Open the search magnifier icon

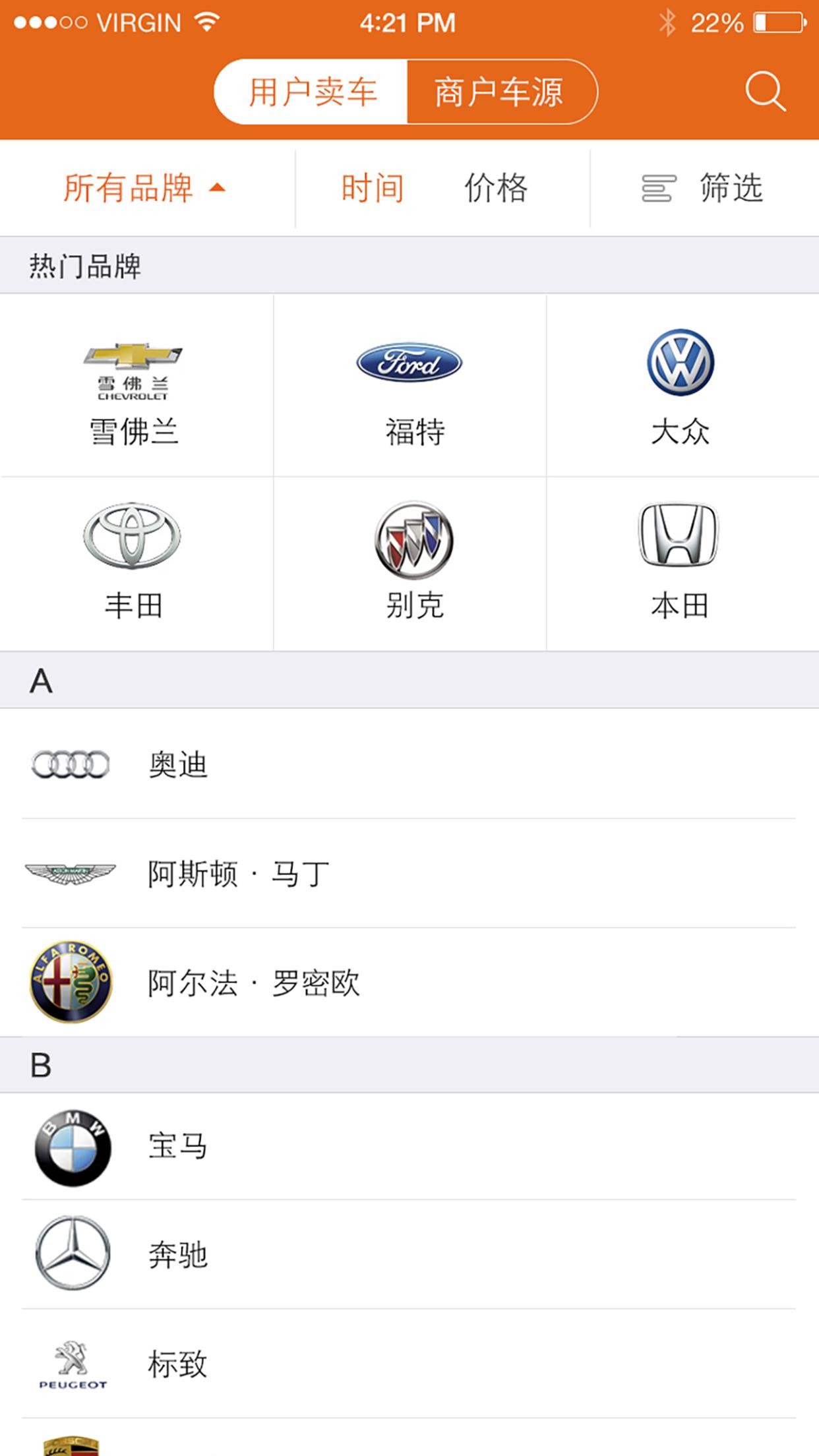point(765,92)
